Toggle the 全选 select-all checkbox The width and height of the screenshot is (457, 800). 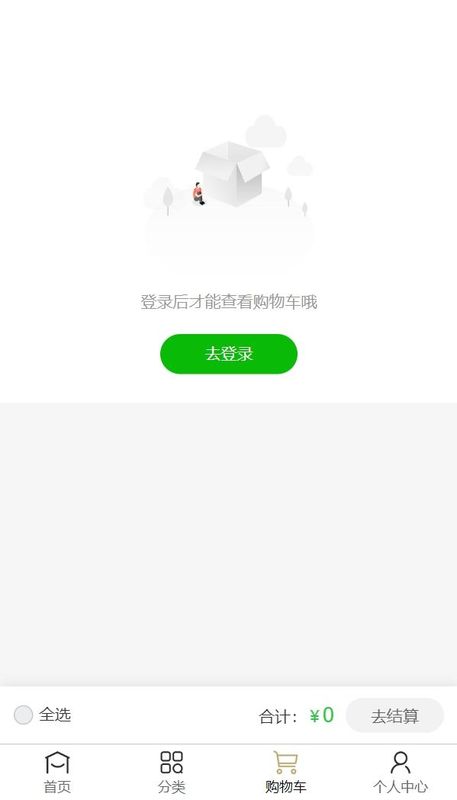coord(23,715)
